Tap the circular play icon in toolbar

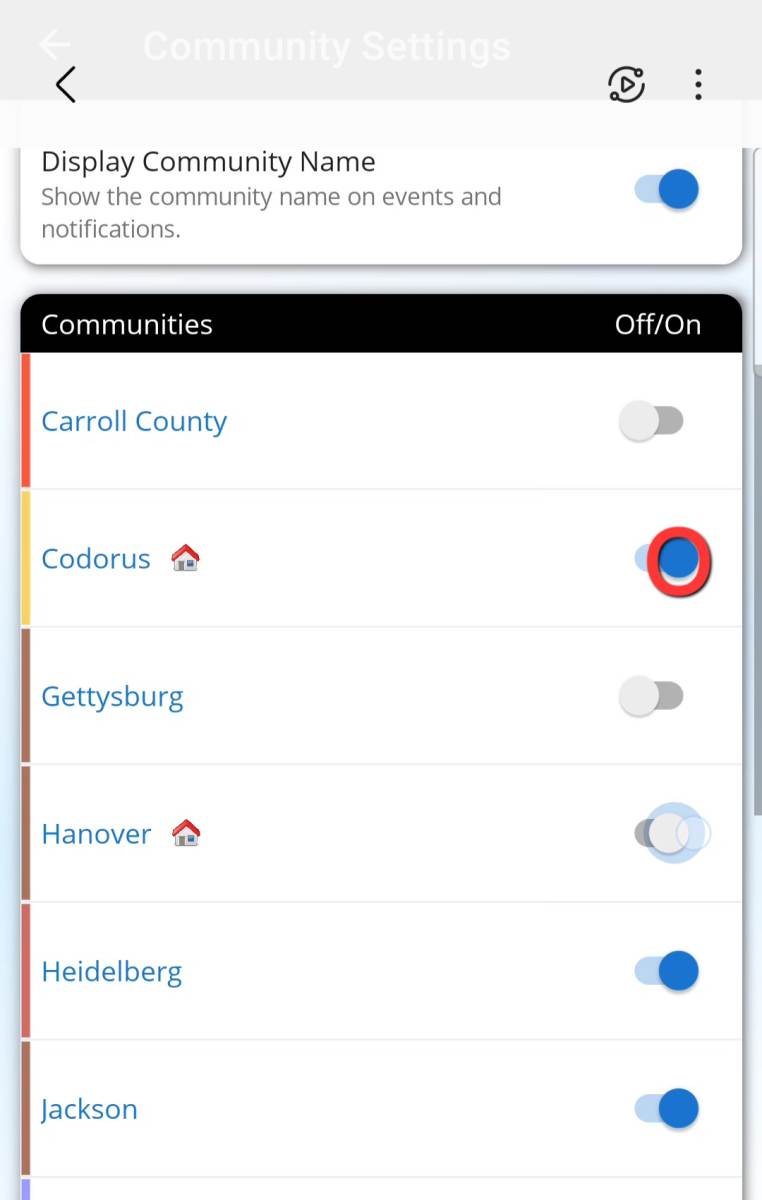click(x=626, y=85)
